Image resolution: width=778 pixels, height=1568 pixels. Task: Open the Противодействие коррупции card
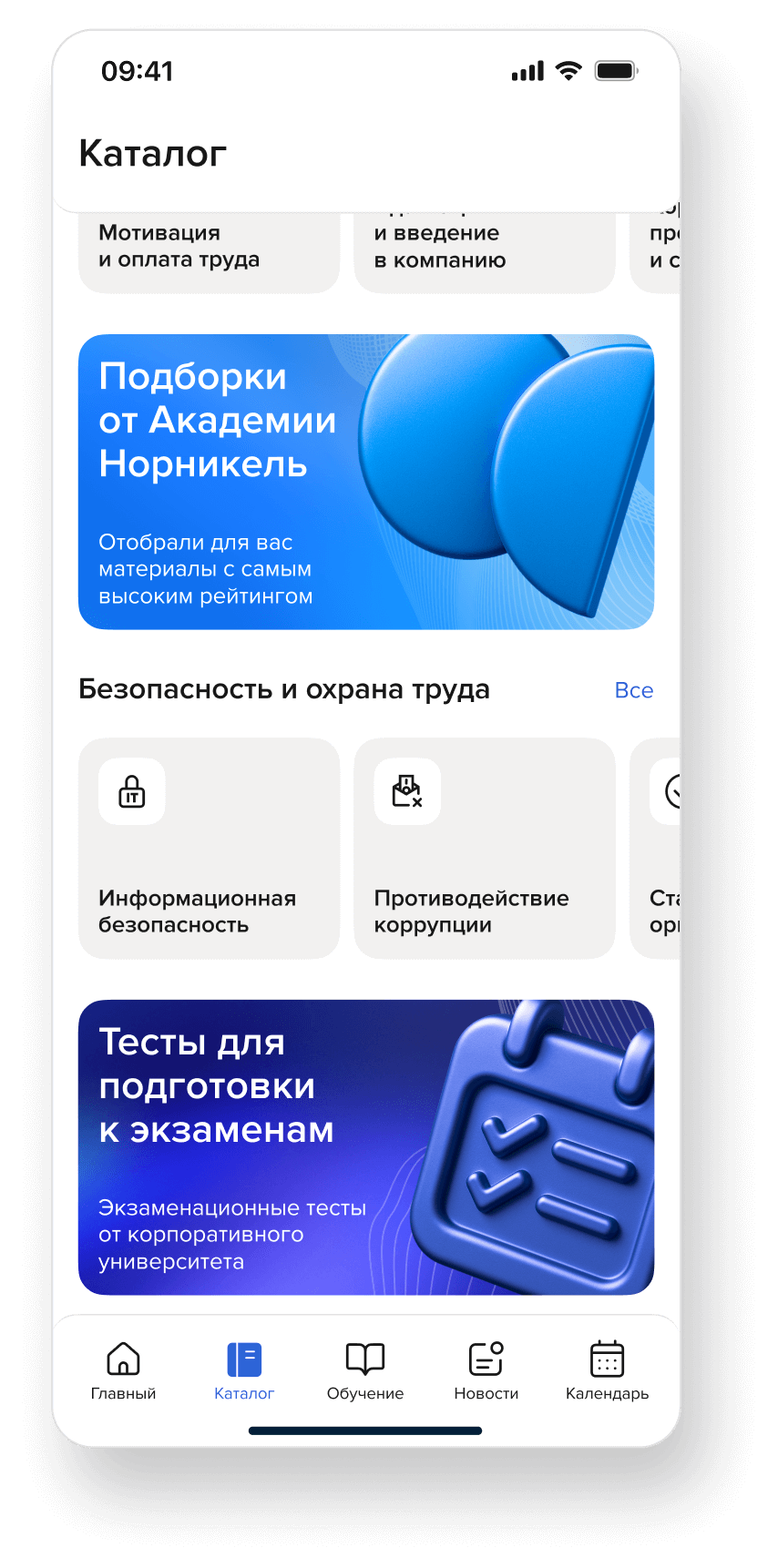pos(484,848)
